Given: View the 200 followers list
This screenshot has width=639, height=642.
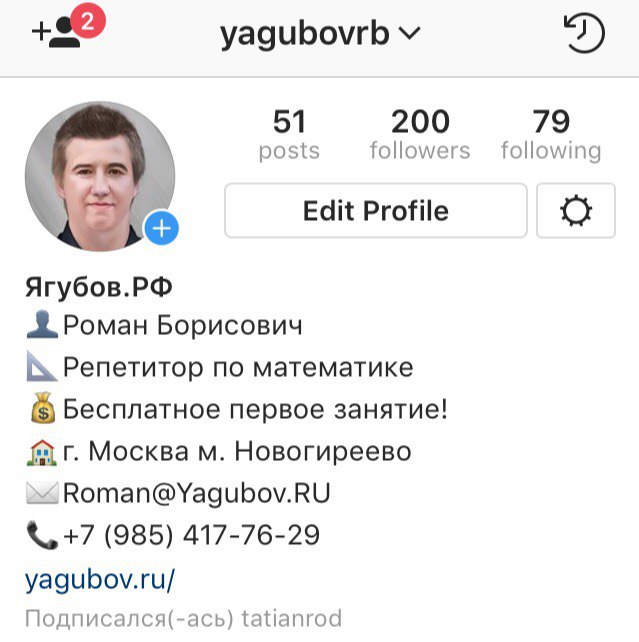Looking at the screenshot, I should pos(419,135).
